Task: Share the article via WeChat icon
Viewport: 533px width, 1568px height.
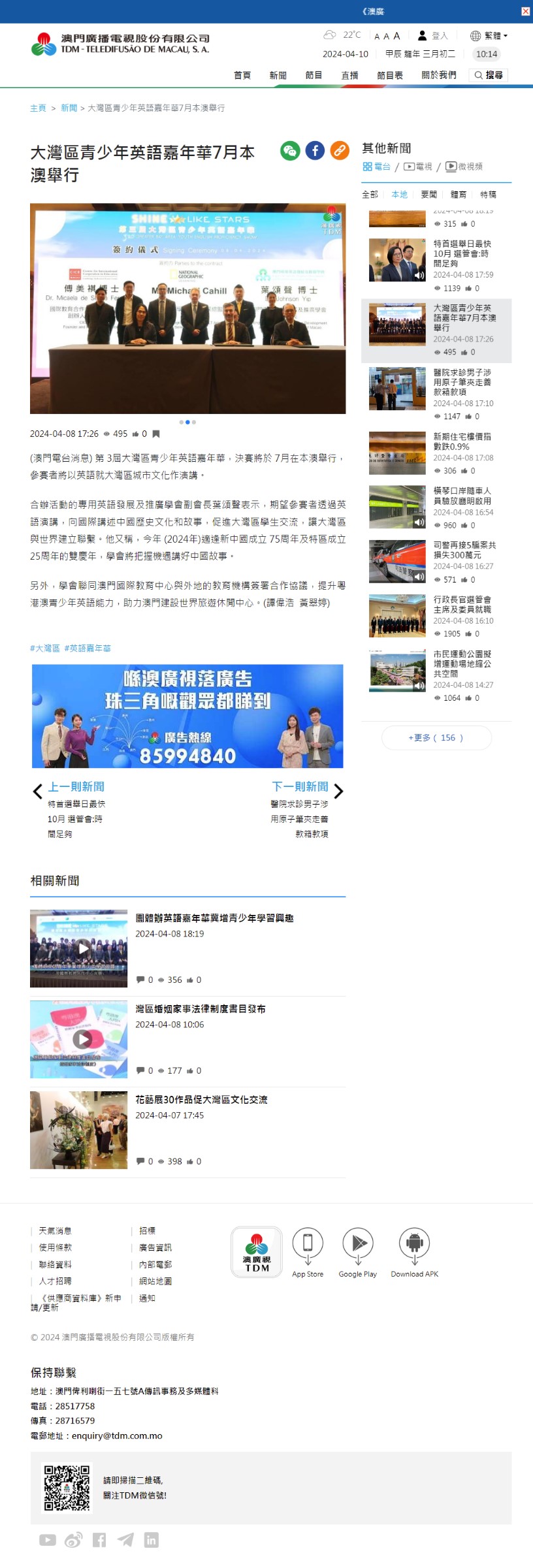Action: tap(290, 151)
